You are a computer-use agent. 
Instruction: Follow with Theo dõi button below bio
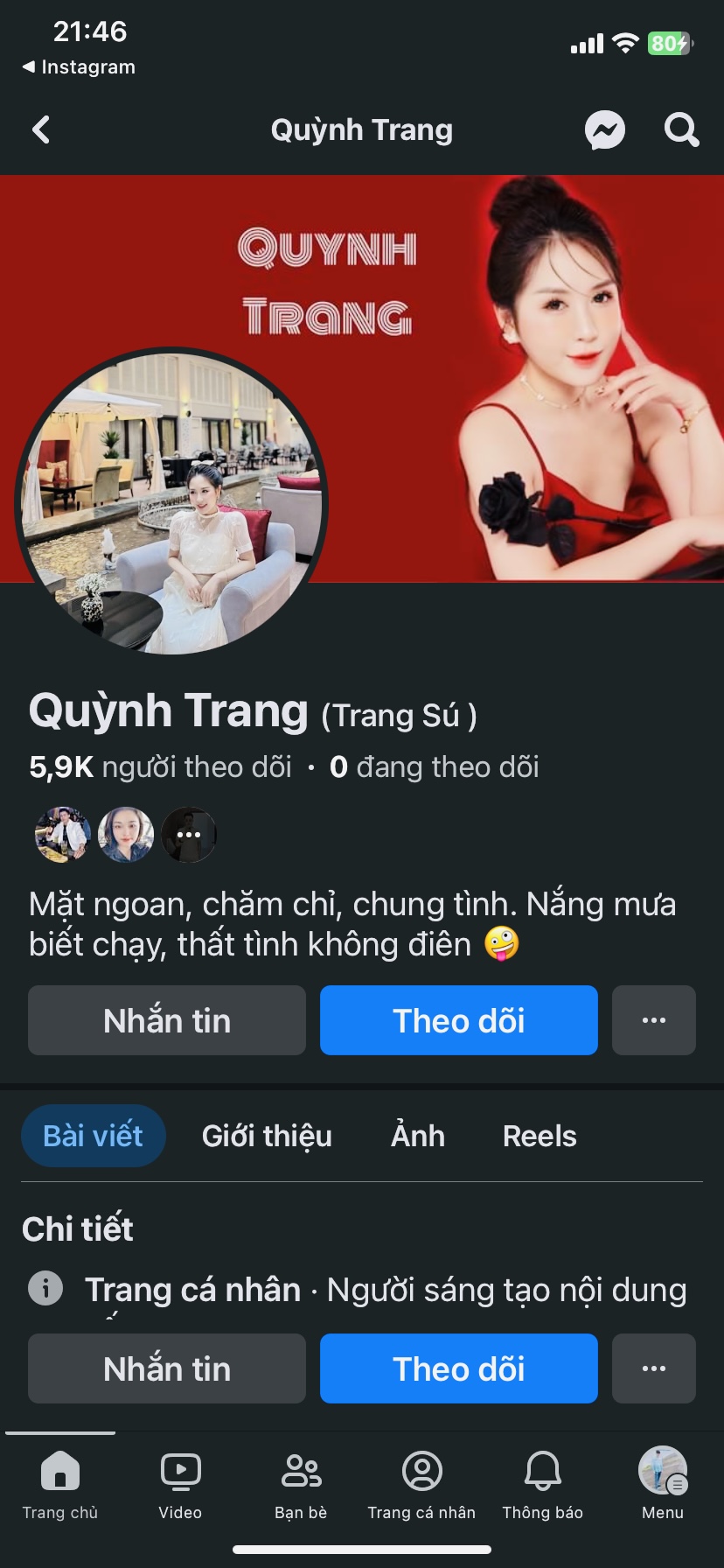[x=458, y=1020]
